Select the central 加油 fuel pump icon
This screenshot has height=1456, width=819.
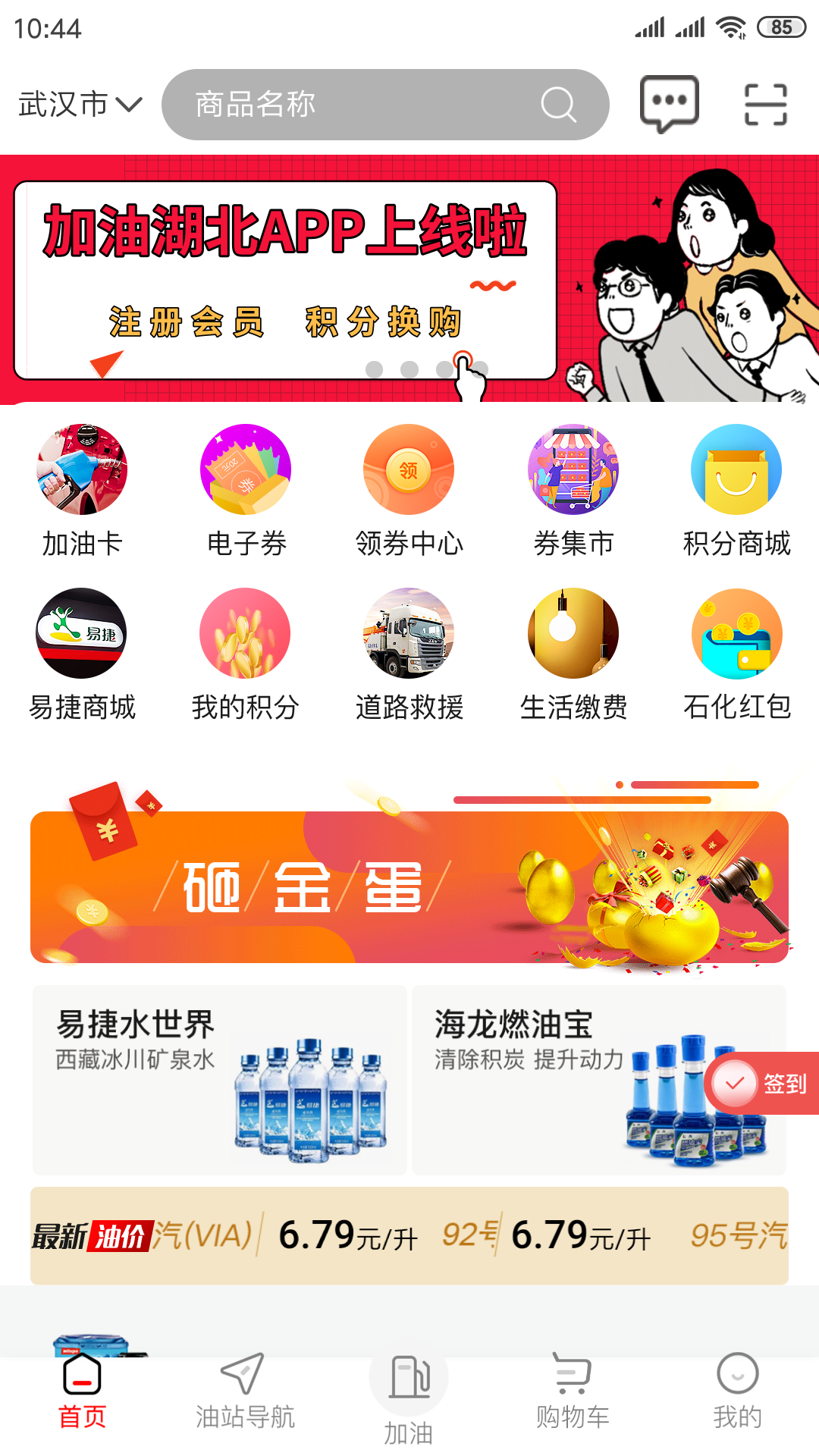pos(409,1388)
